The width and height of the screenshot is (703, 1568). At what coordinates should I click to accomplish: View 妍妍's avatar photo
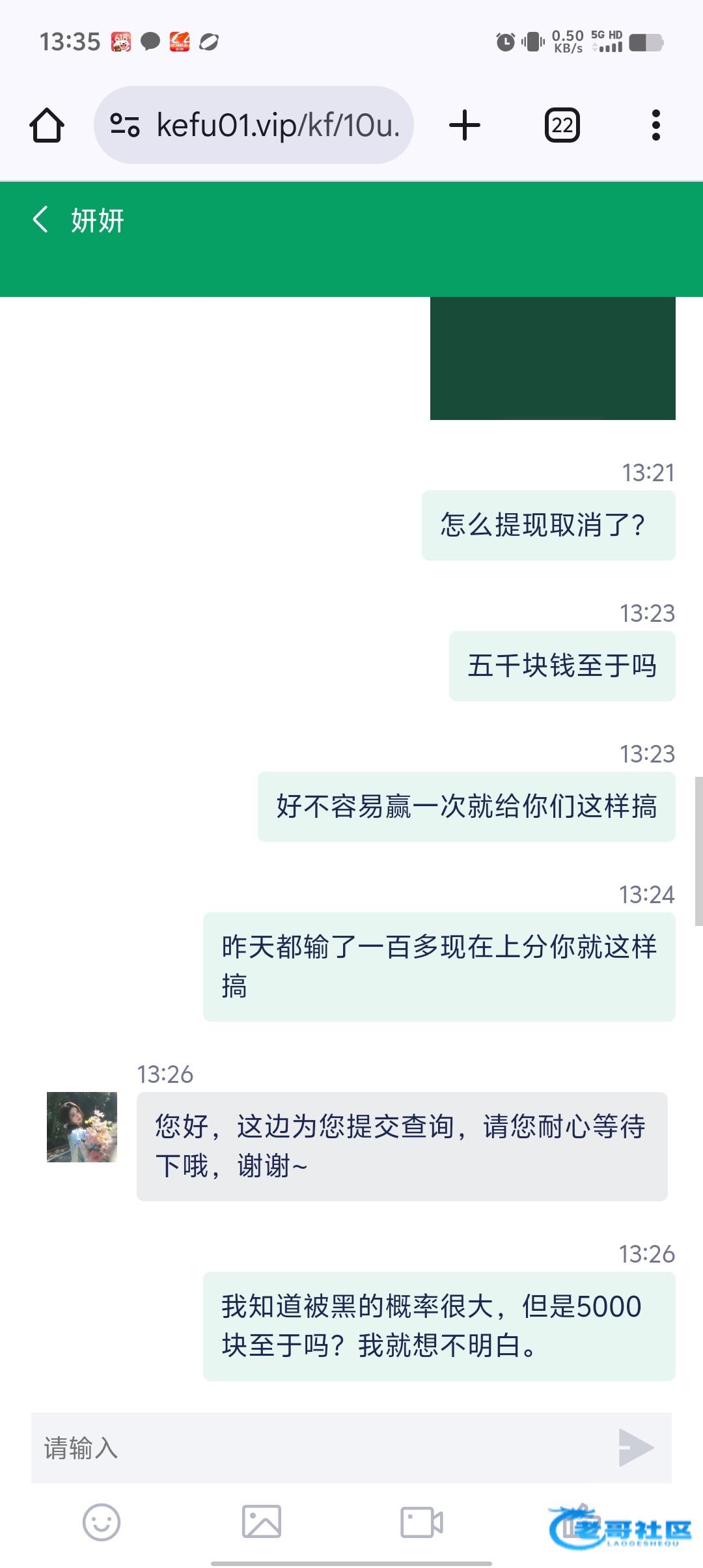click(x=82, y=1127)
